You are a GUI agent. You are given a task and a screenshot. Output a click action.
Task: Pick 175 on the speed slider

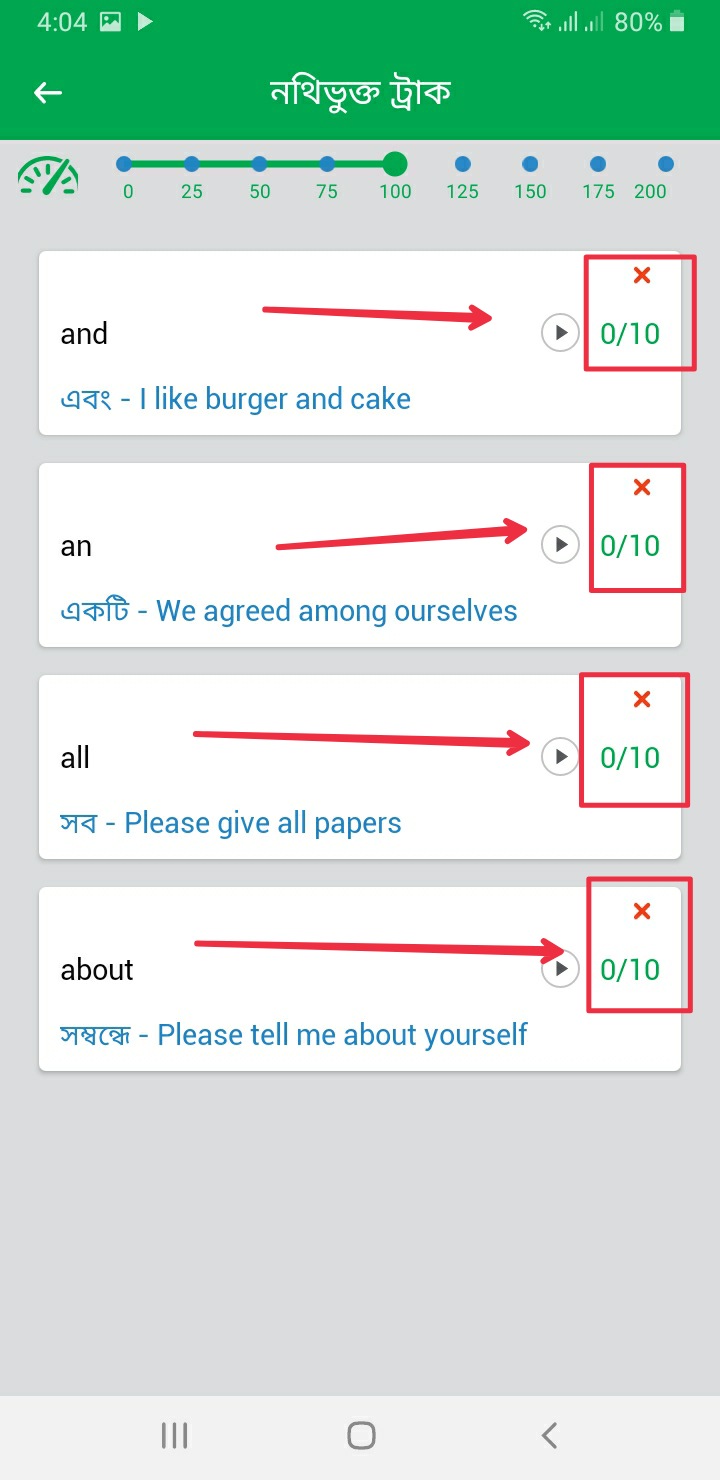point(598,164)
